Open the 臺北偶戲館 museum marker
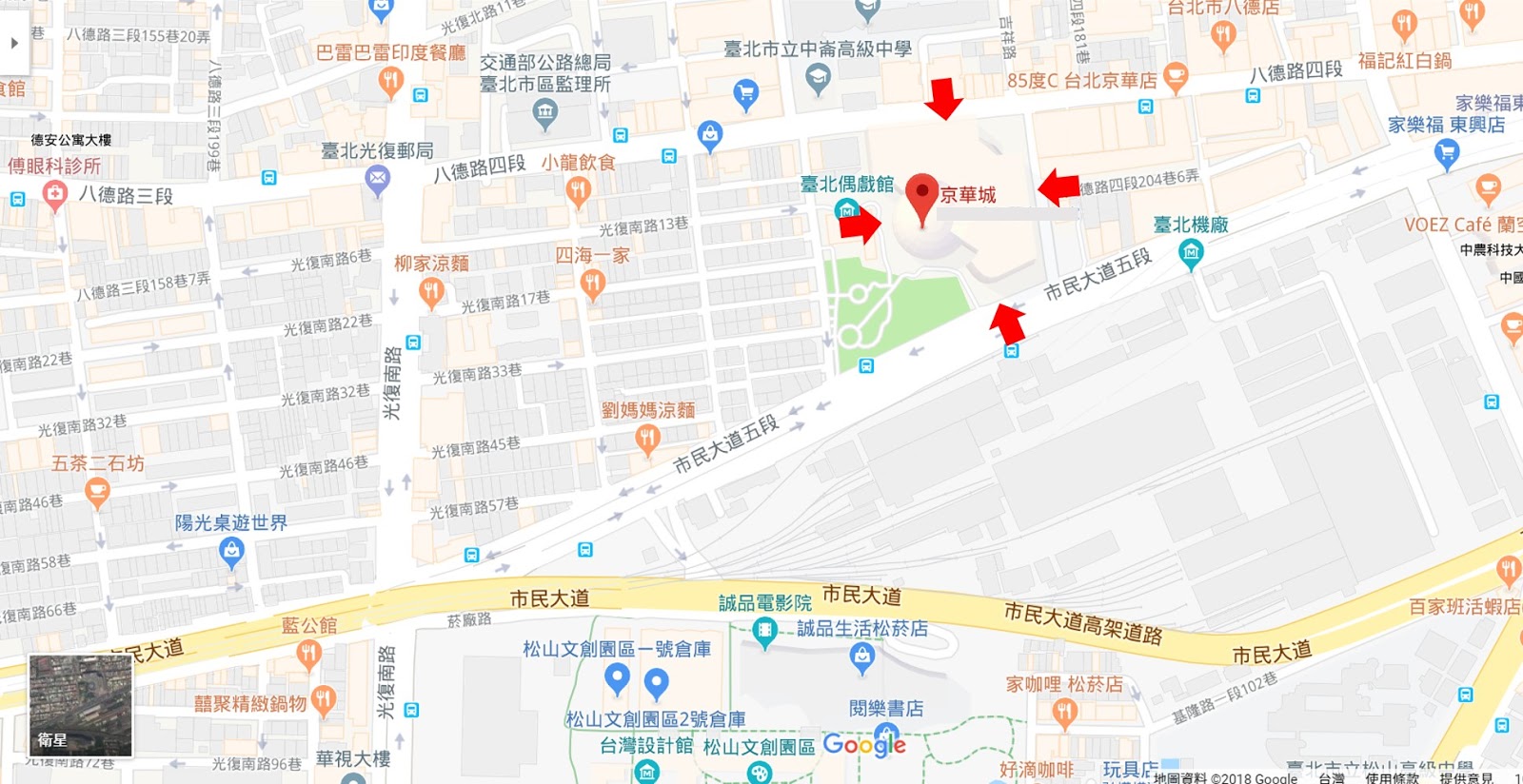Screen dimensions: 1523x784 click(x=844, y=209)
